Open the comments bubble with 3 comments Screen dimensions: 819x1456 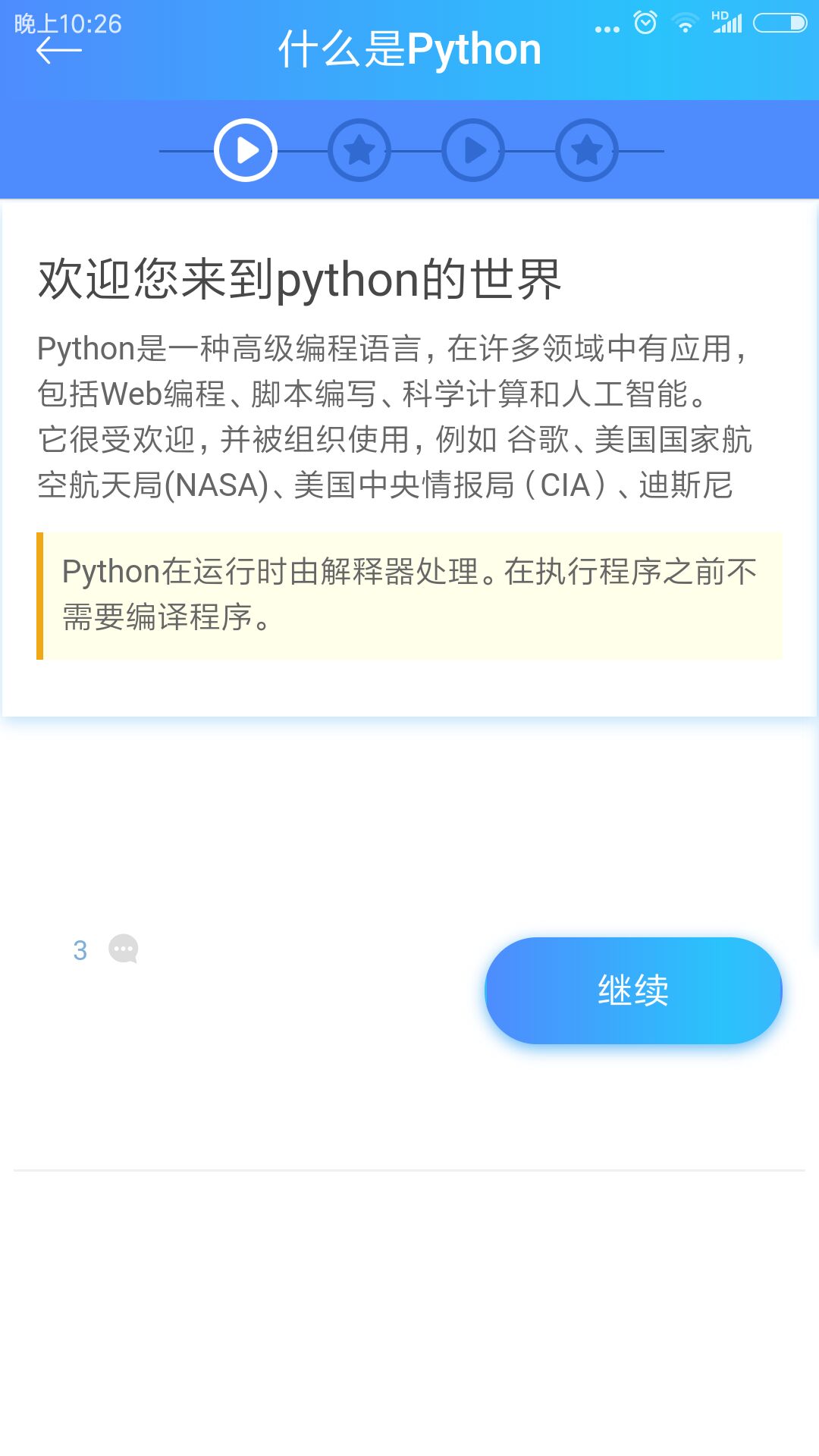click(x=123, y=949)
